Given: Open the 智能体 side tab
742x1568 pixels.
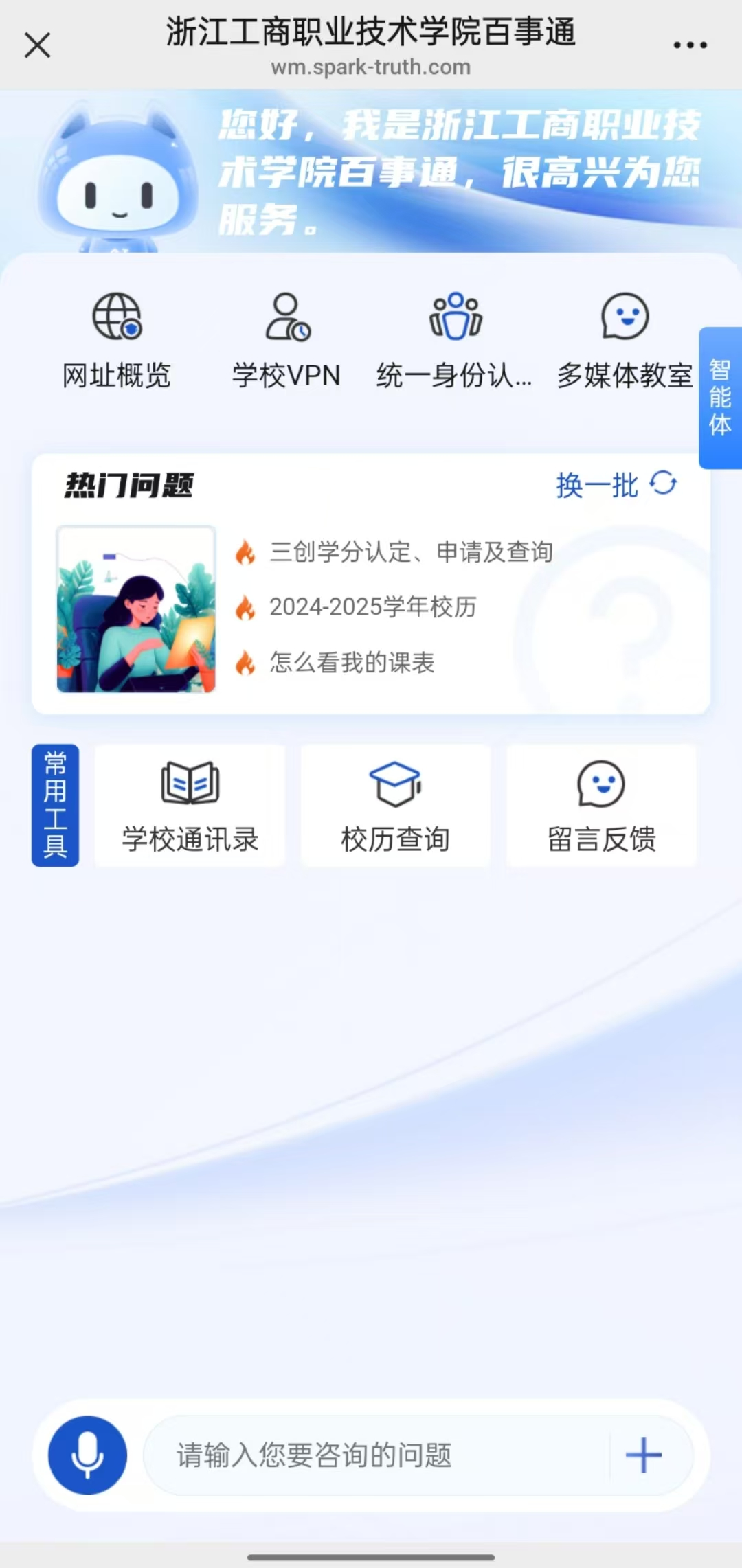Looking at the screenshot, I should click(x=720, y=398).
